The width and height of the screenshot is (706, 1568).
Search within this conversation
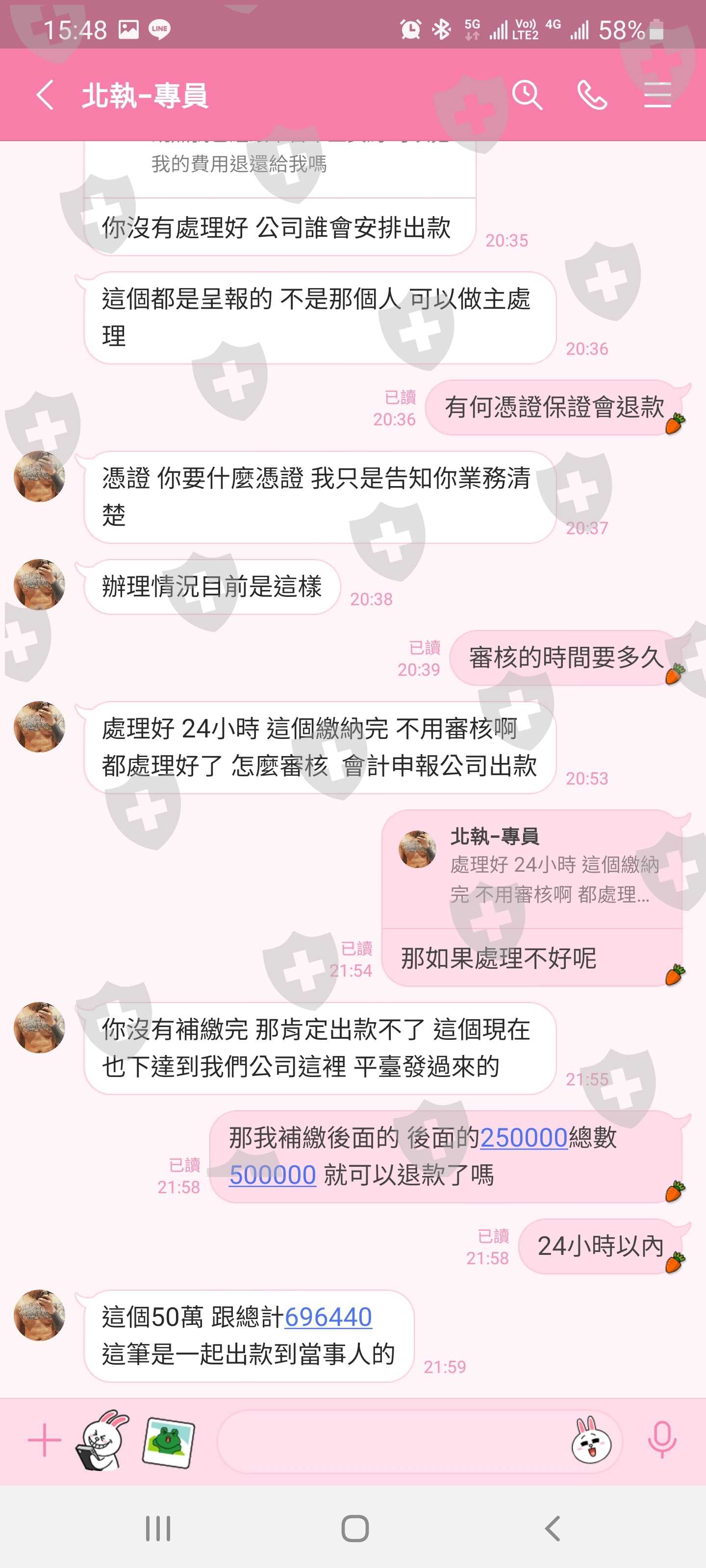[527, 95]
